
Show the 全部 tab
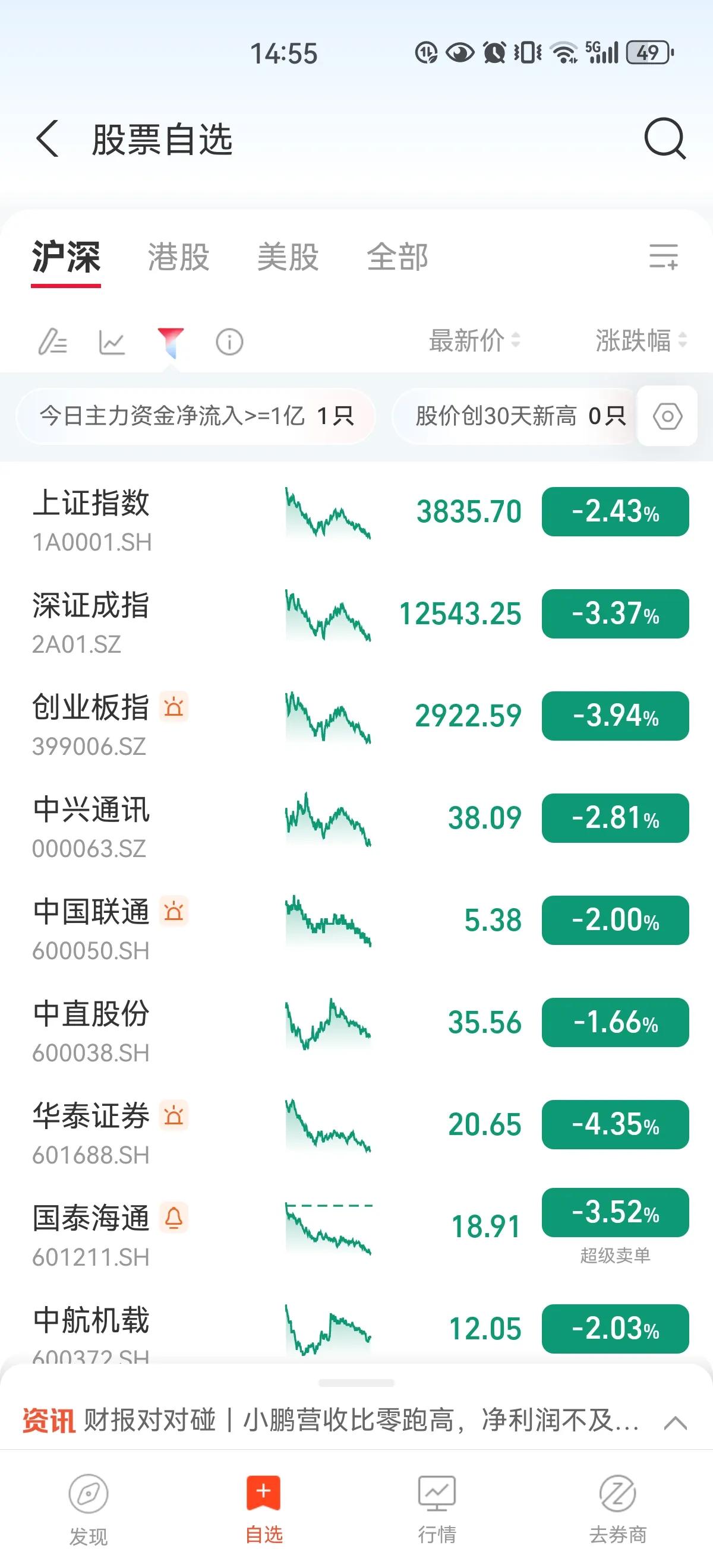coord(397,257)
